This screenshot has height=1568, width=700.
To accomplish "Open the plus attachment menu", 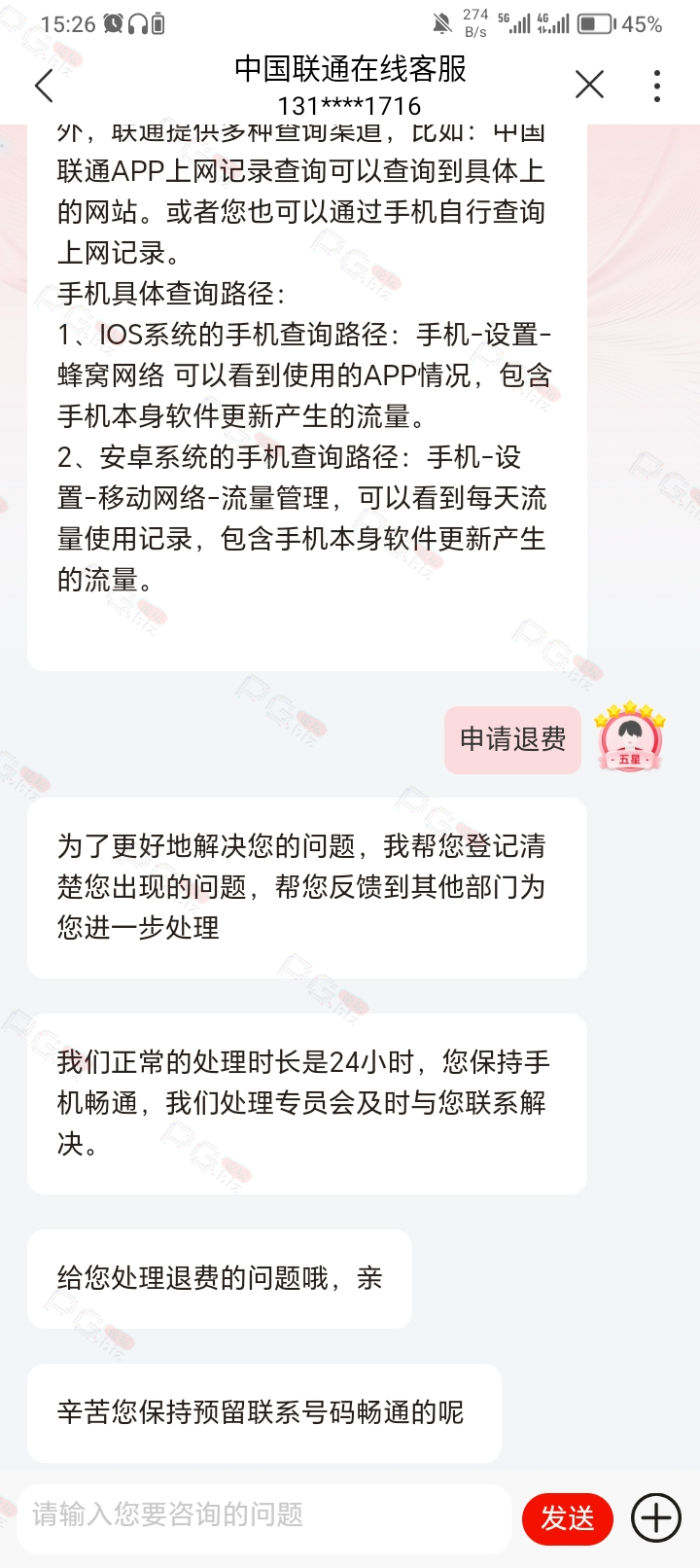I will coord(656,1517).
